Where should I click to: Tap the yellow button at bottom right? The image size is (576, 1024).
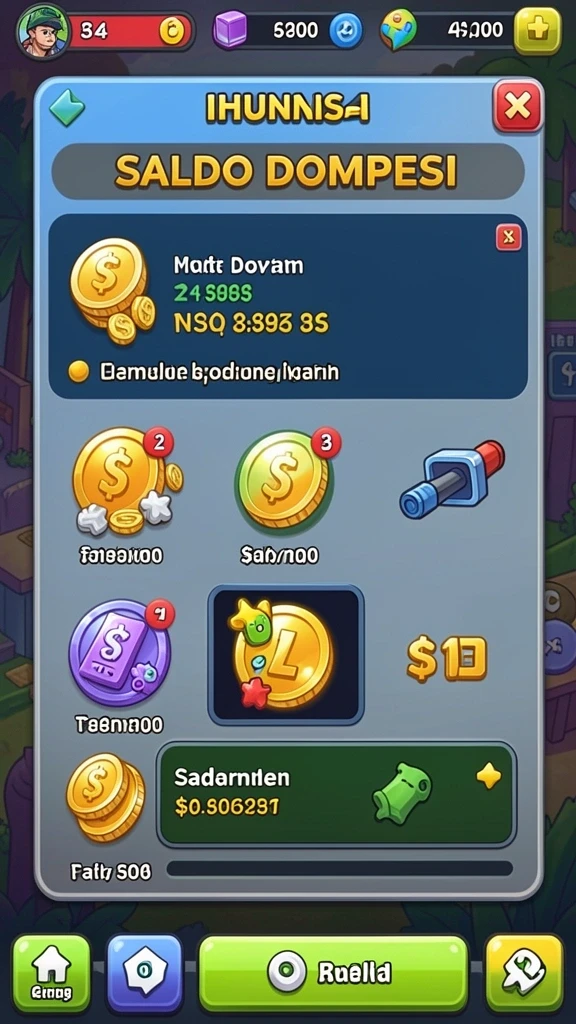click(524, 974)
